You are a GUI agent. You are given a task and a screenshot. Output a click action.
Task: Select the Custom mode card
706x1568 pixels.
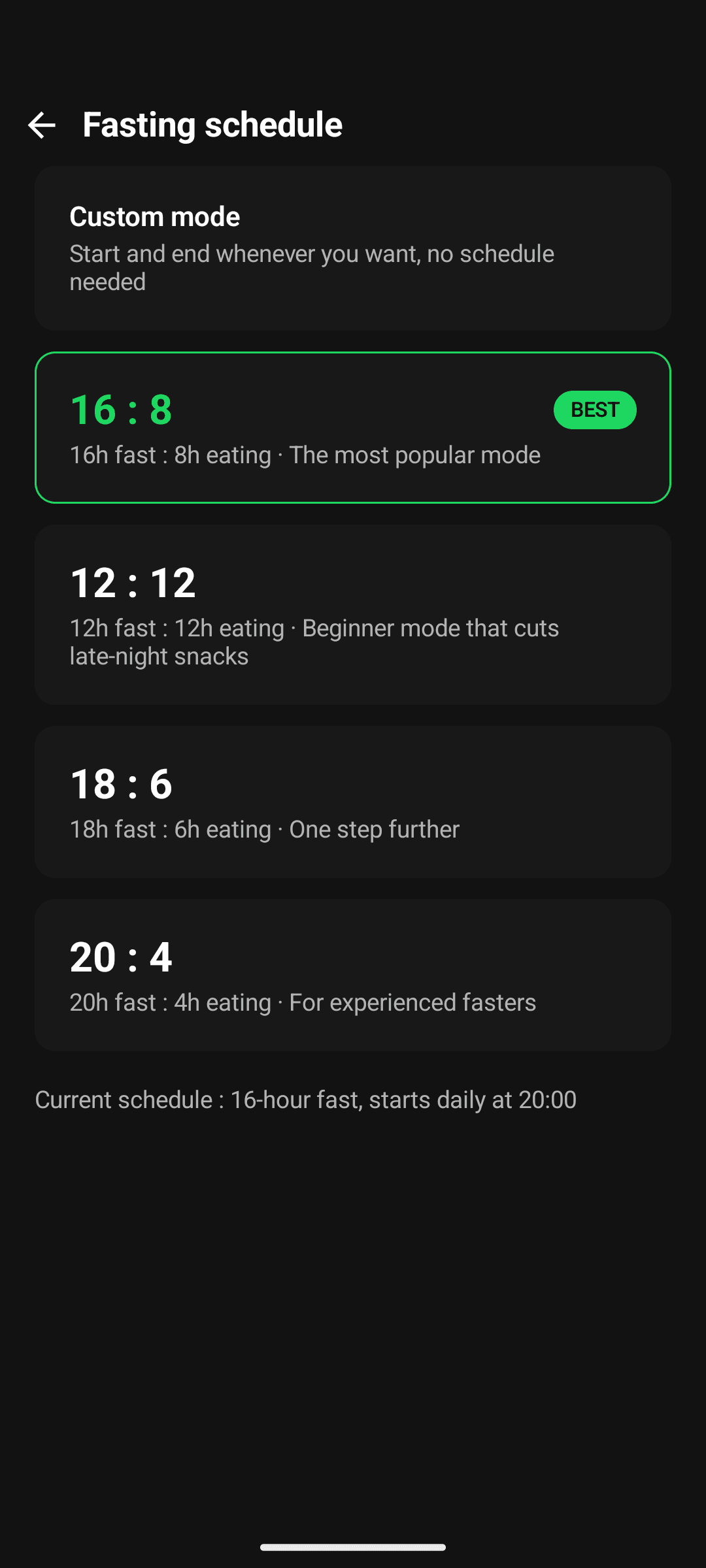[353, 248]
